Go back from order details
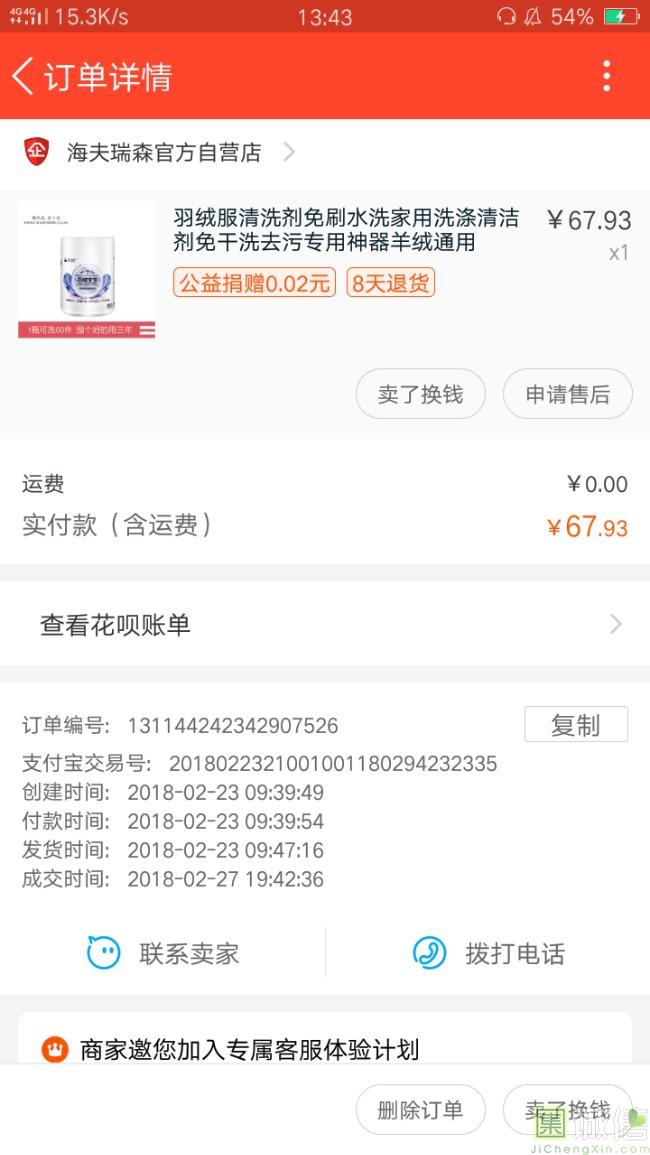Image resolution: width=650 pixels, height=1155 pixels. (24, 77)
